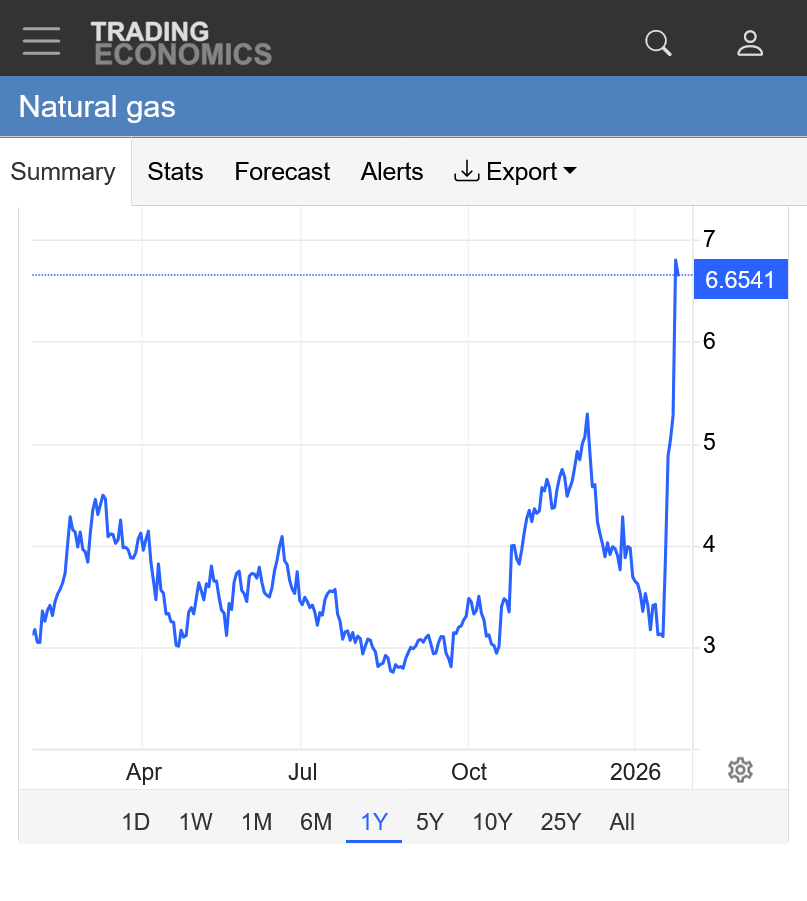Image resolution: width=807 pixels, height=901 pixels.
Task: Go to the Trading Economics homepage logo
Action: pos(181,43)
